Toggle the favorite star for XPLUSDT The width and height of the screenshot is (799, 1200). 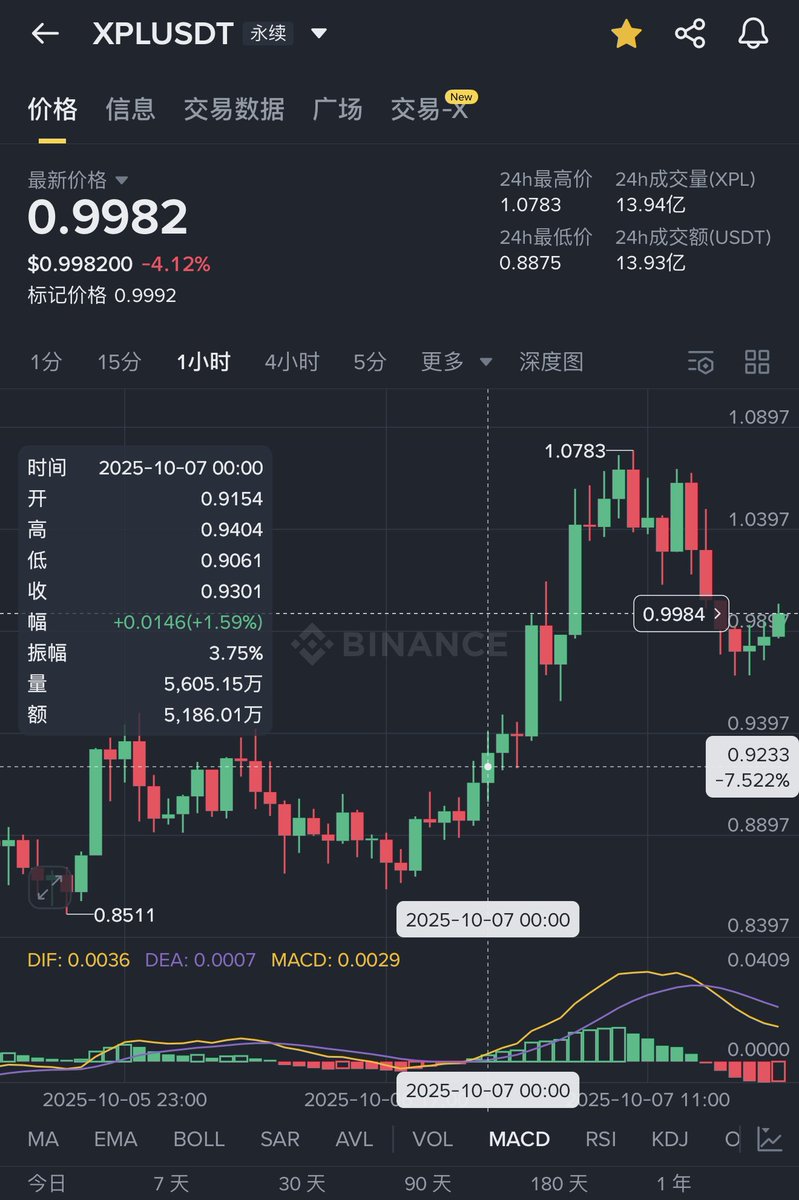(x=626, y=34)
